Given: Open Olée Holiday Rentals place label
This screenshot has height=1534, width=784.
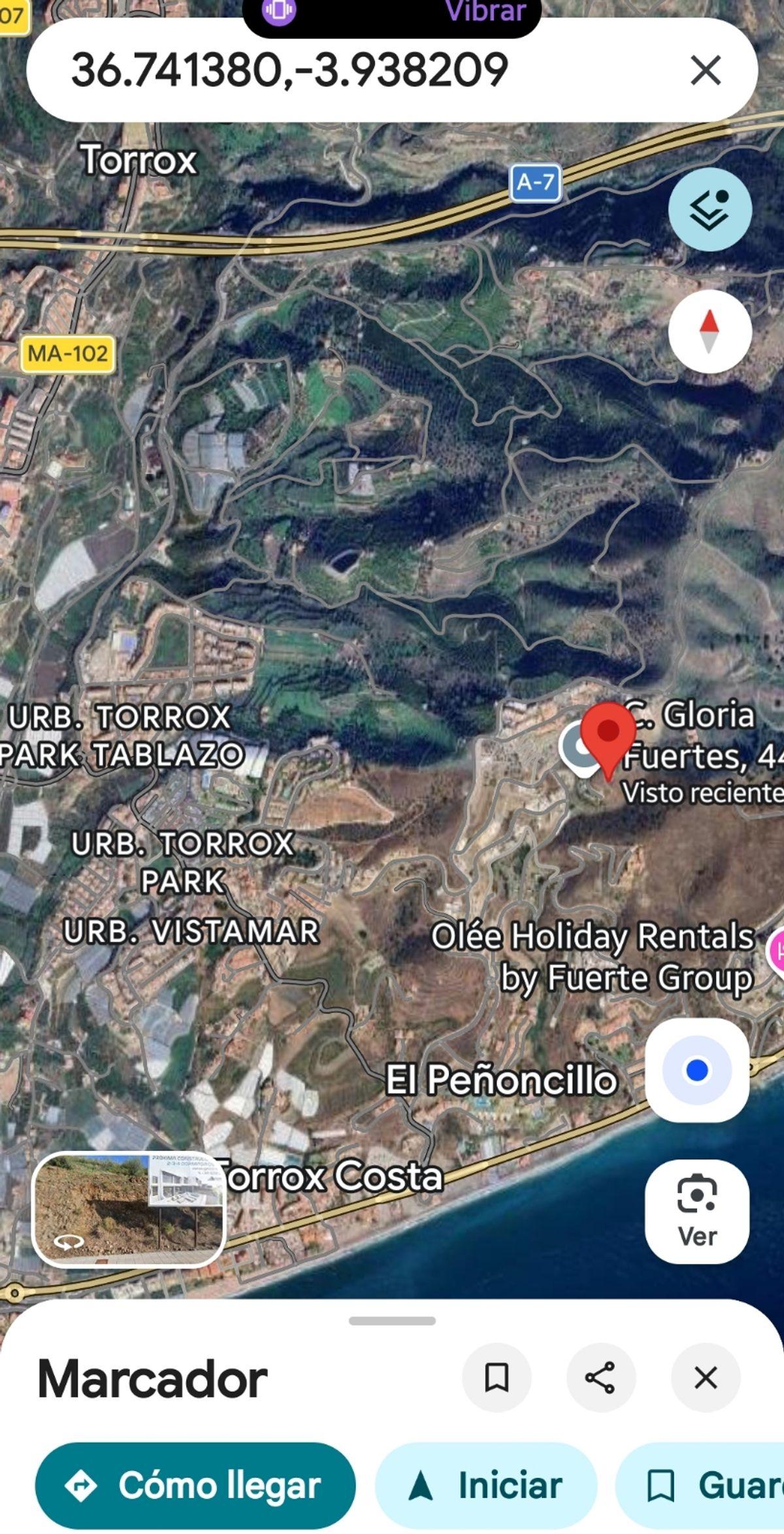Looking at the screenshot, I should point(593,956).
